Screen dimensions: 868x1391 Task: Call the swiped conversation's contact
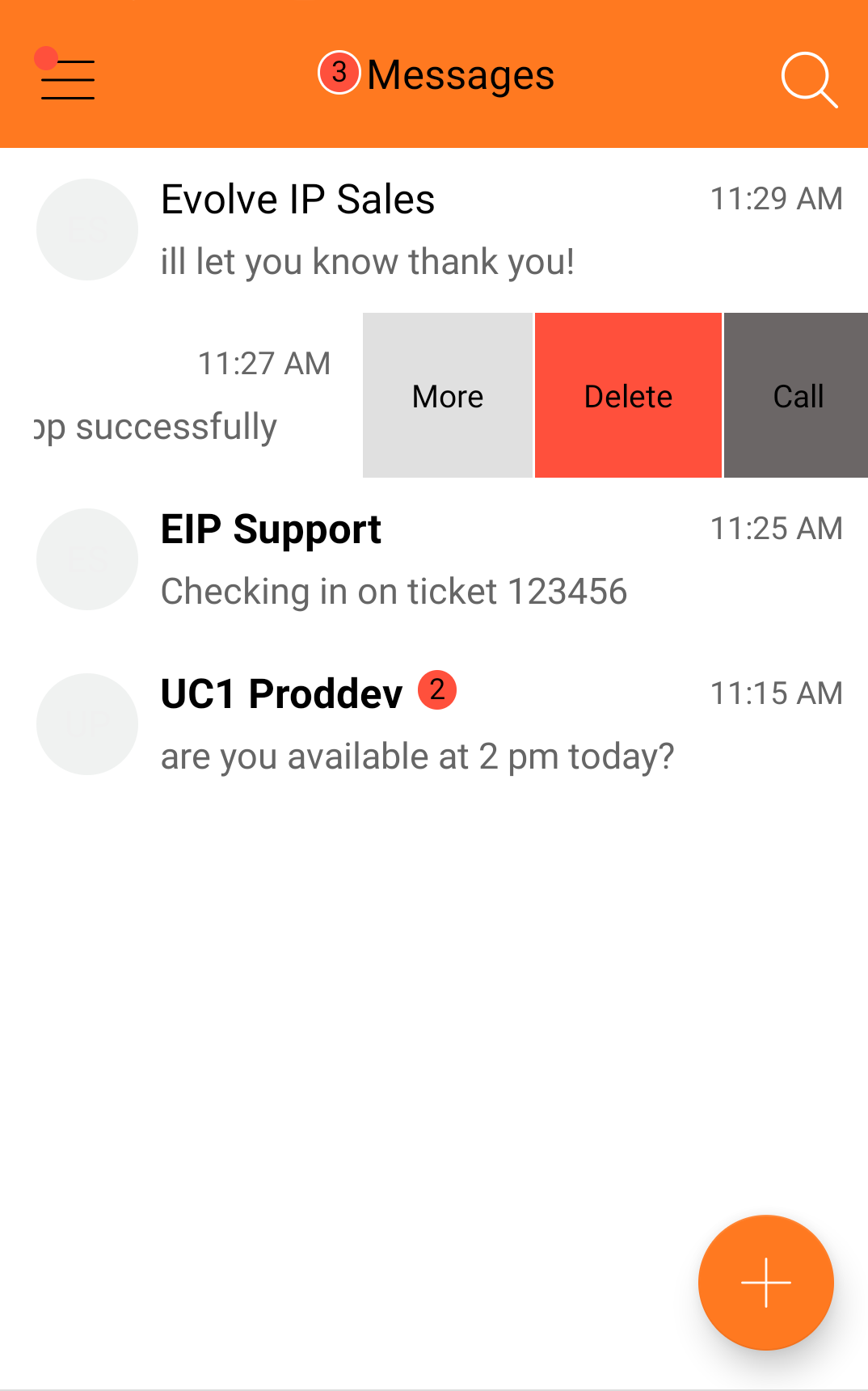tap(796, 395)
